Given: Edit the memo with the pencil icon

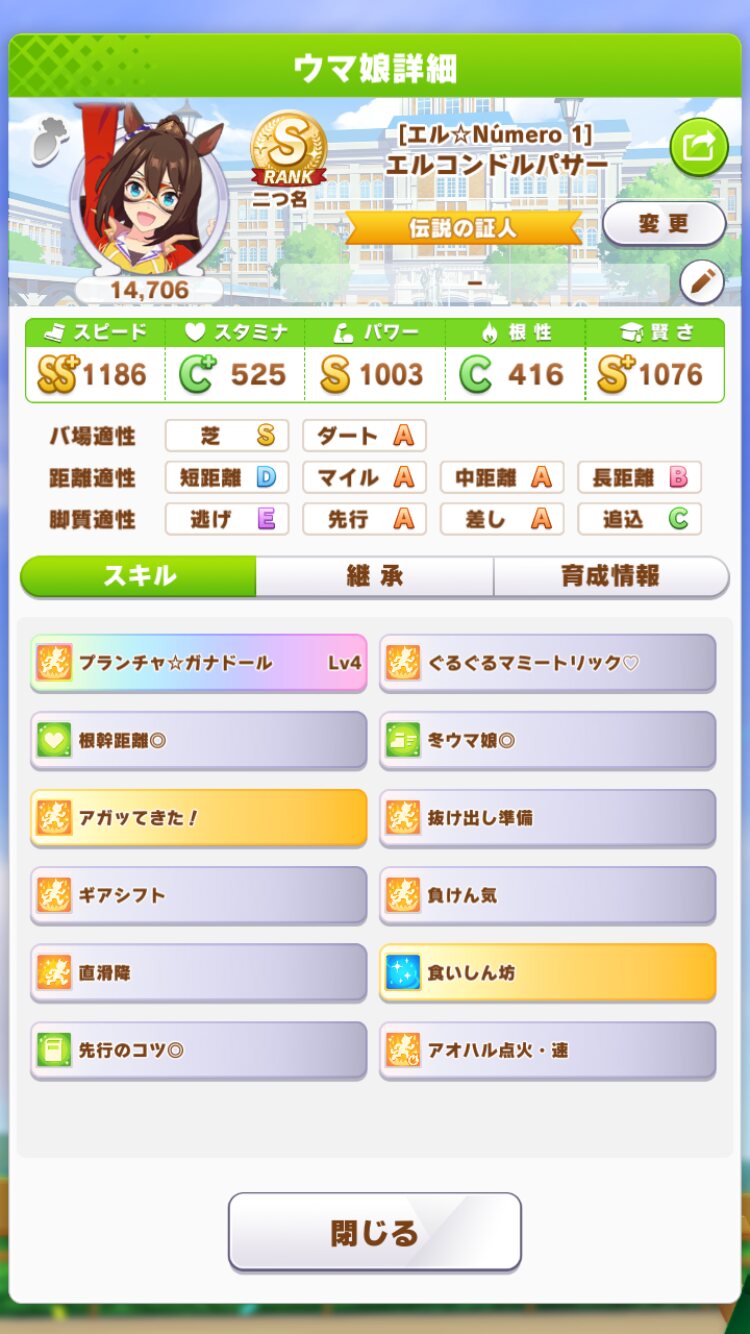Looking at the screenshot, I should pyautogui.click(x=701, y=282).
